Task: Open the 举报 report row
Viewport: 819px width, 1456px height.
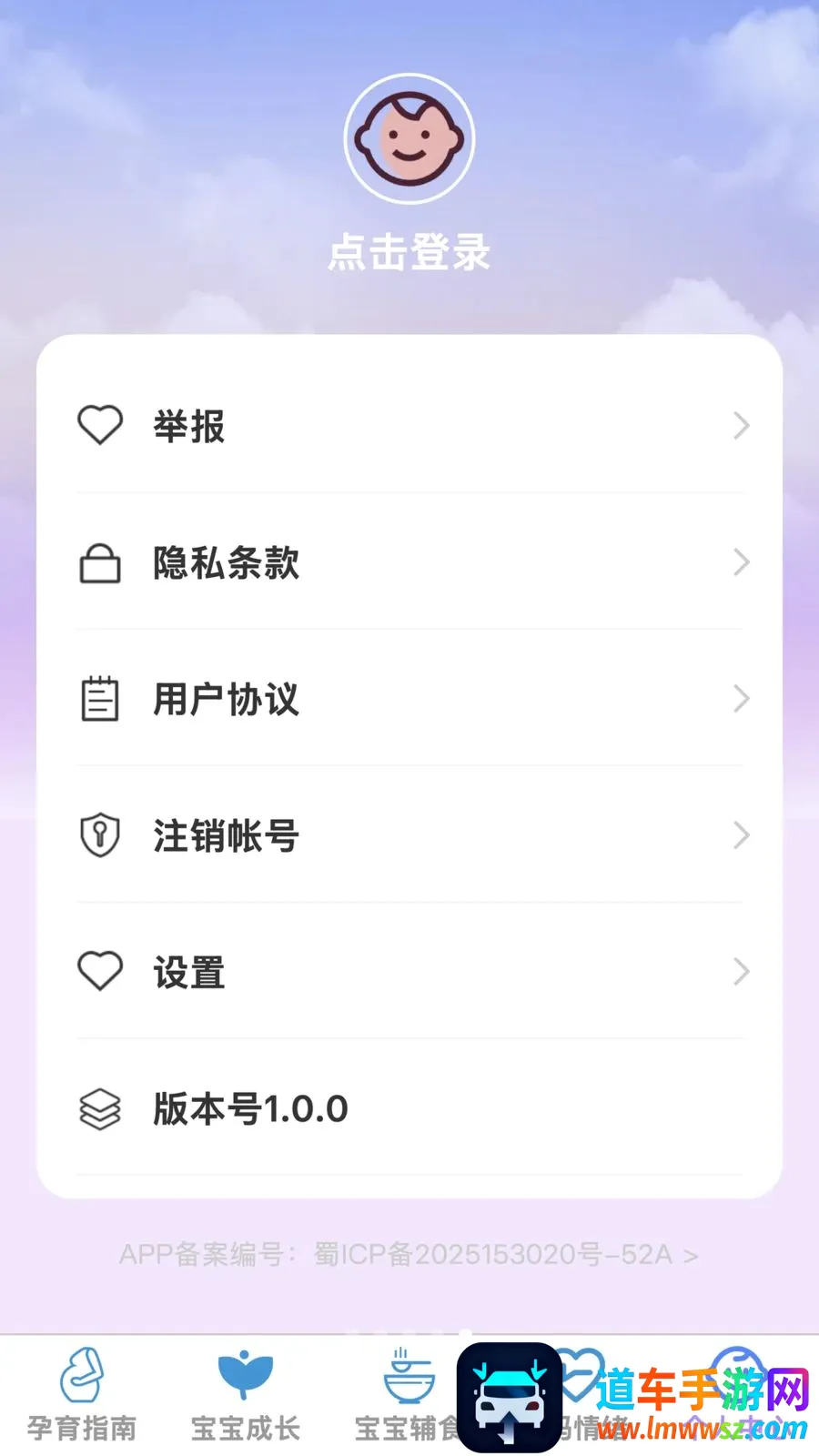Action: pyautogui.click(x=409, y=426)
